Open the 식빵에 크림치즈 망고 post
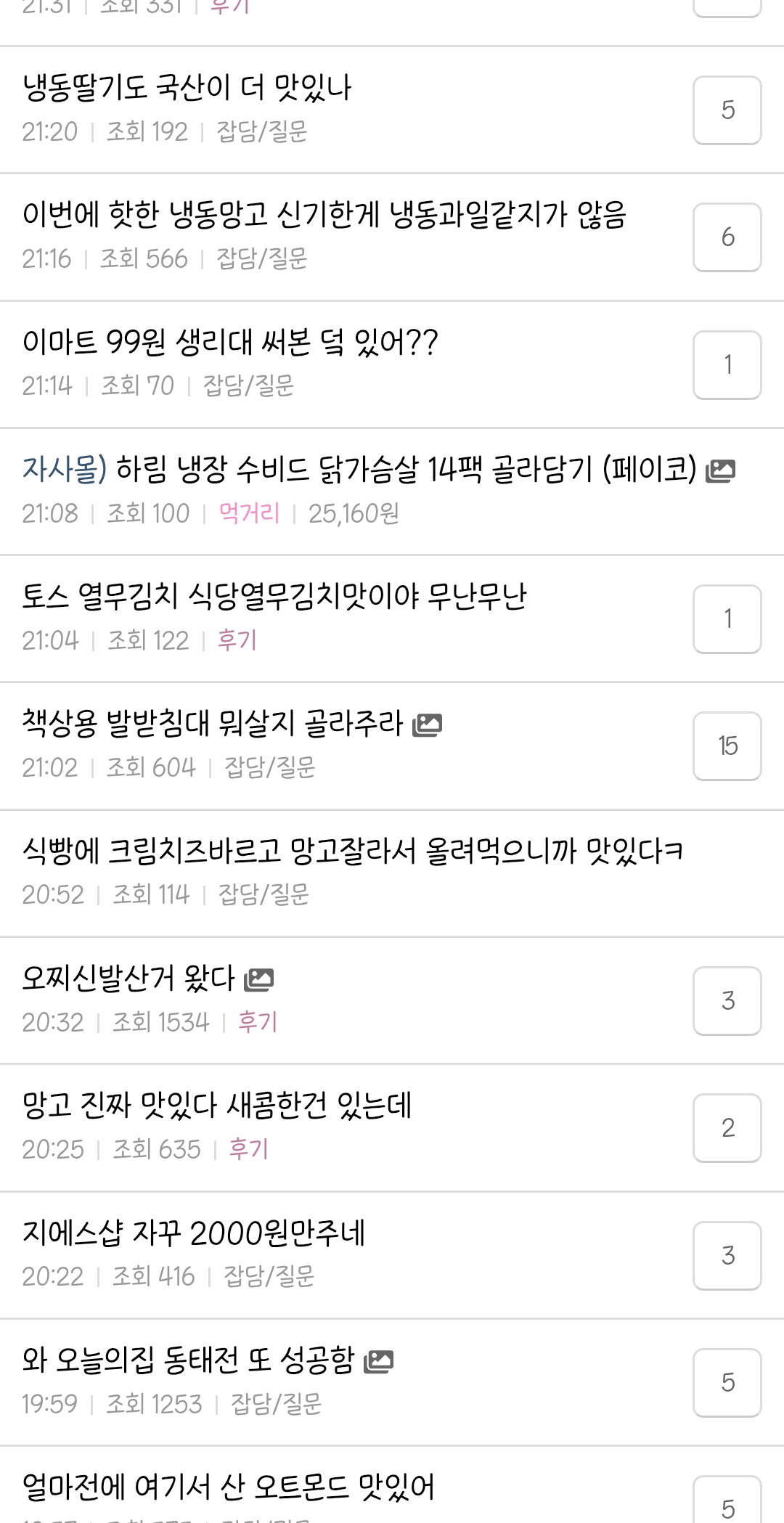This screenshot has height=1523, width=784. (x=353, y=852)
